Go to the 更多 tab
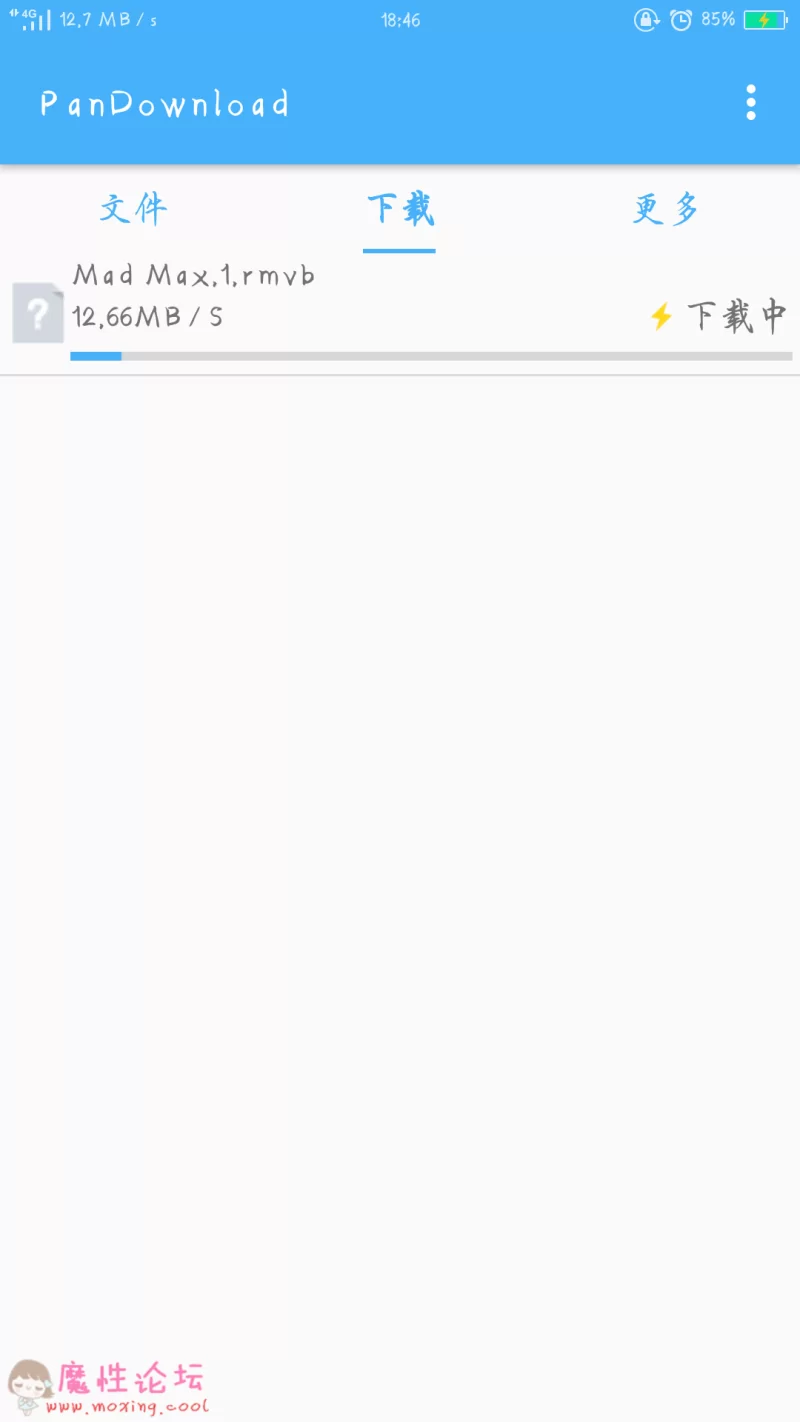800x1422 pixels. 666,209
